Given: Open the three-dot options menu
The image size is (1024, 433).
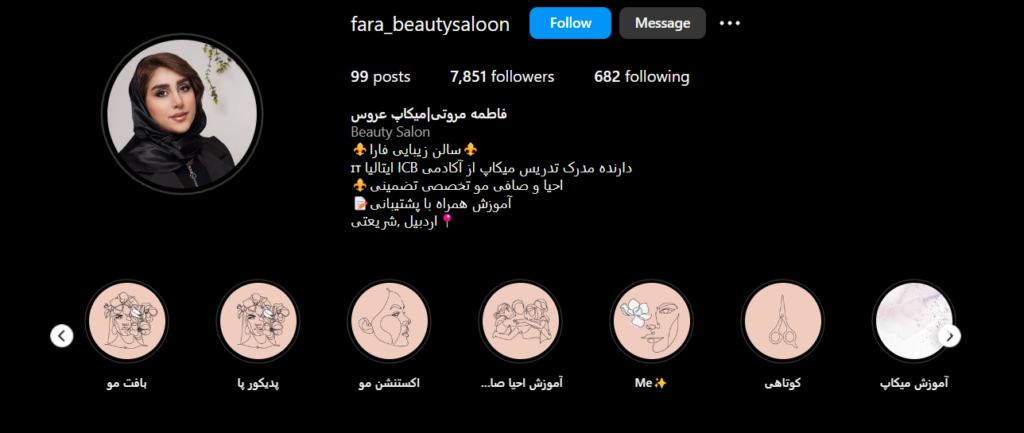Looking at the screenshot, I should [x=730, y=23].
